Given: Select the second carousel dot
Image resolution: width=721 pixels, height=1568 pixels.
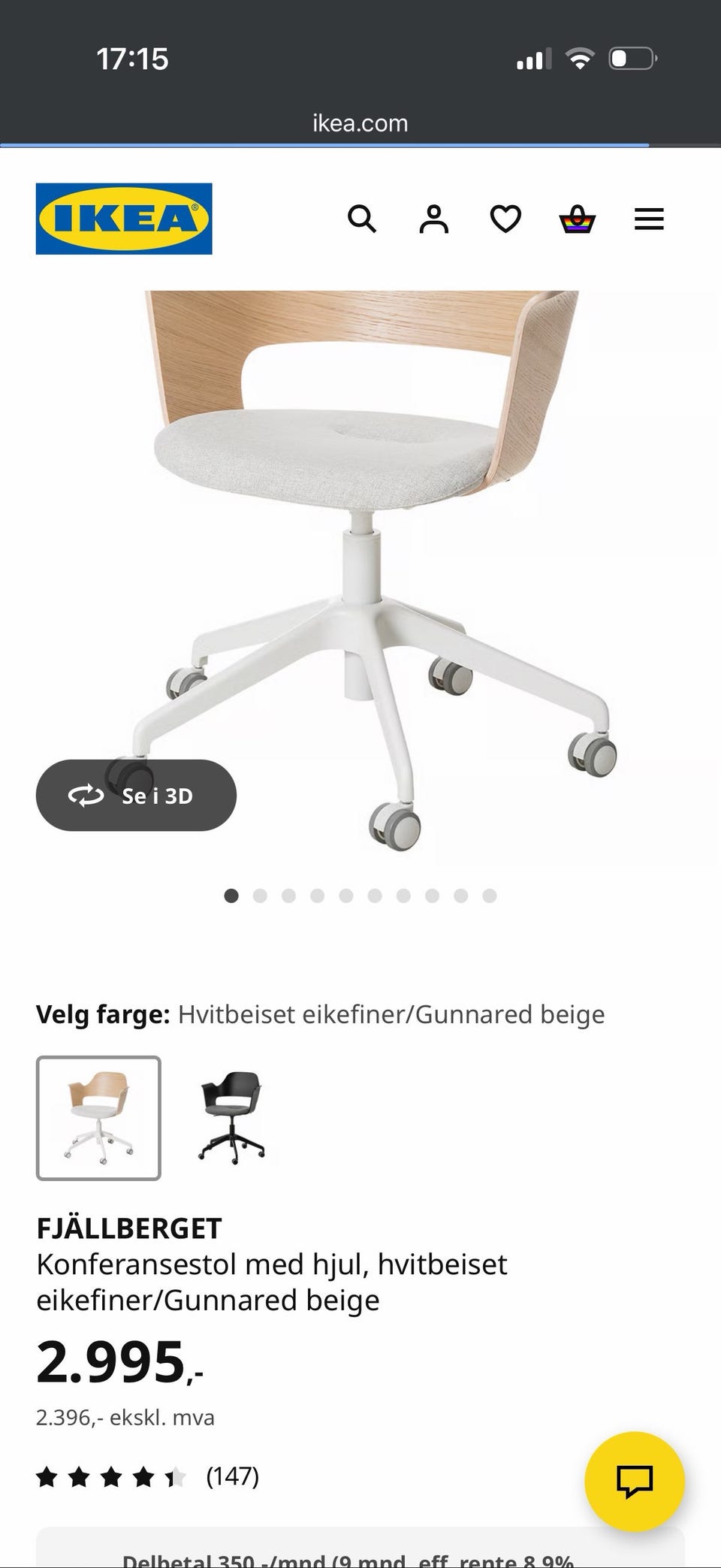Looking at the screenshot, I should point(261,896).
